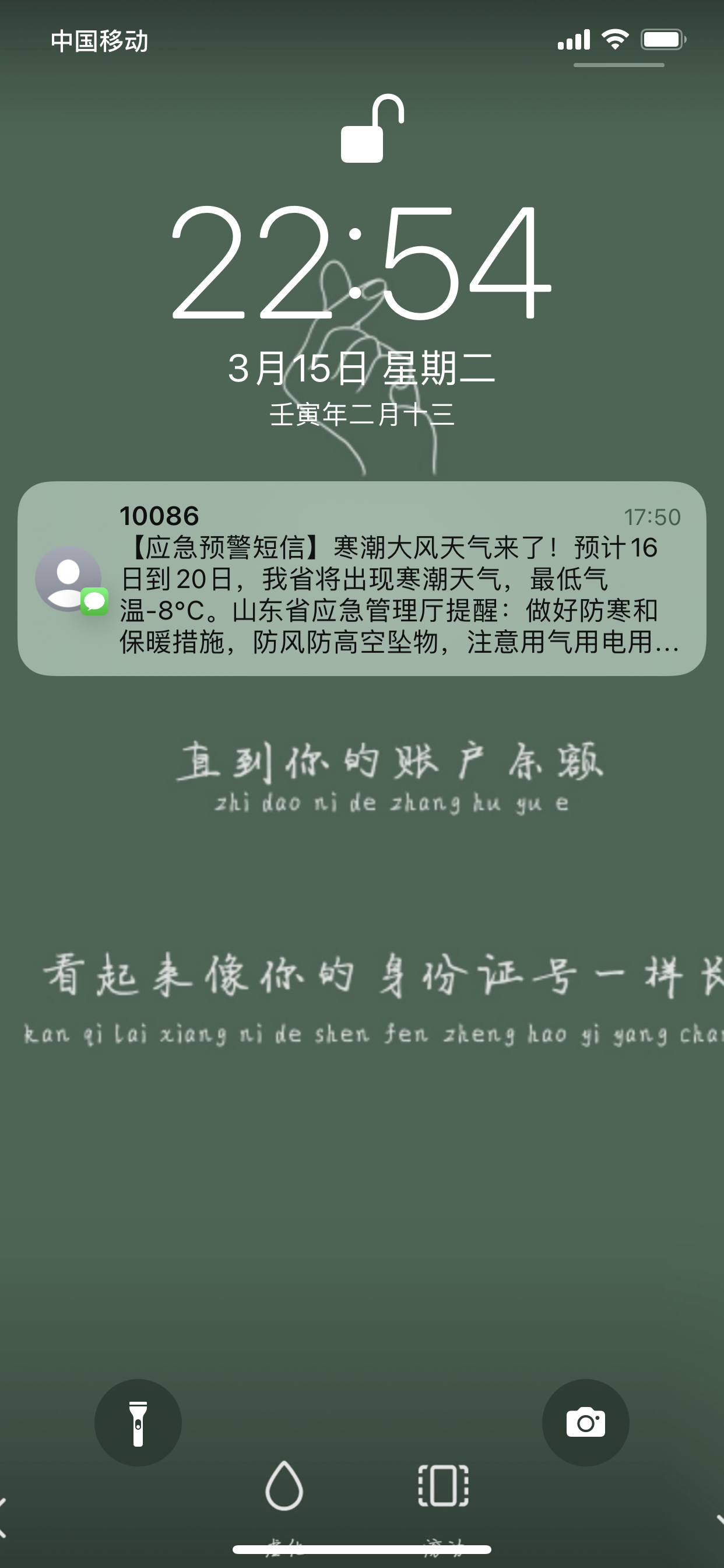
Task: Go to the previous wallpaper with left arrow
Action: 3,1515
